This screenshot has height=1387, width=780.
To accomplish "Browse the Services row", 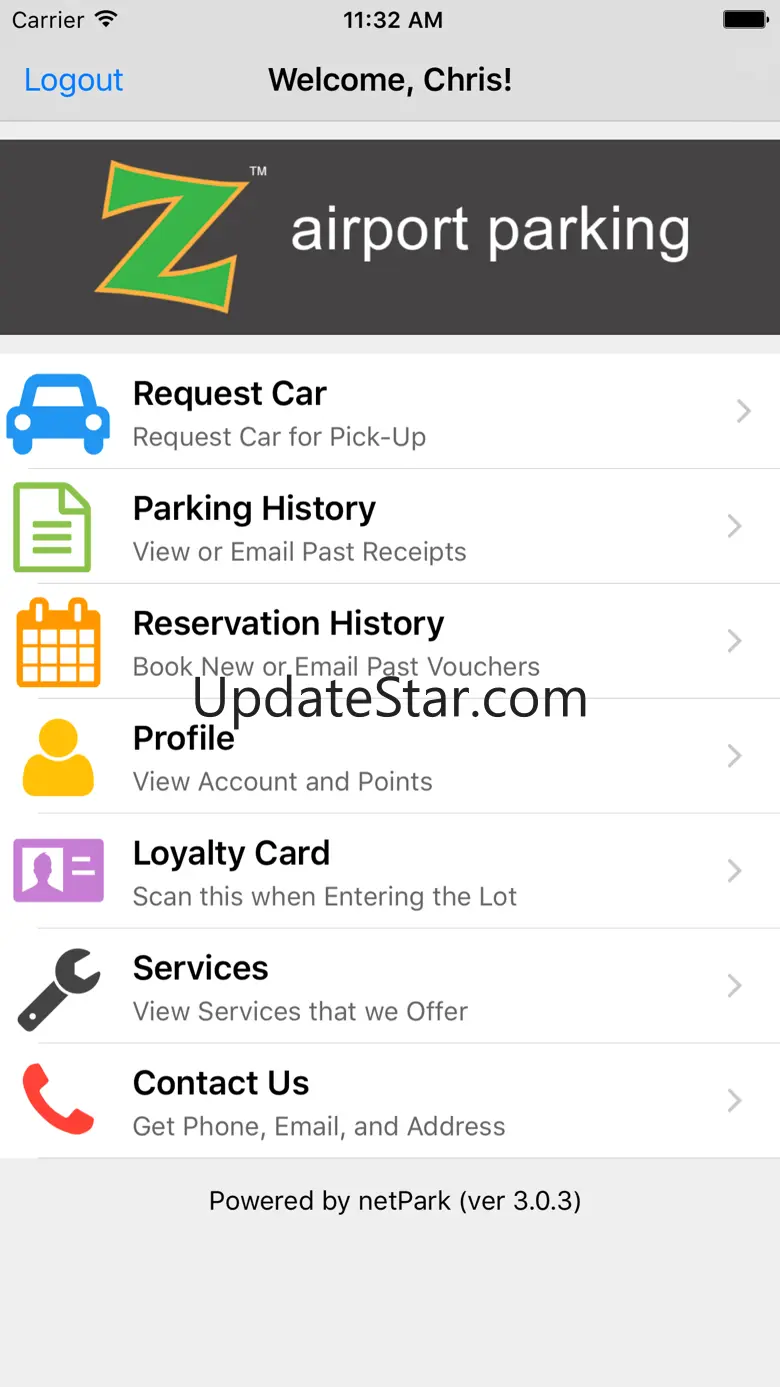I will pyautogui.click(x=390, y=986).
